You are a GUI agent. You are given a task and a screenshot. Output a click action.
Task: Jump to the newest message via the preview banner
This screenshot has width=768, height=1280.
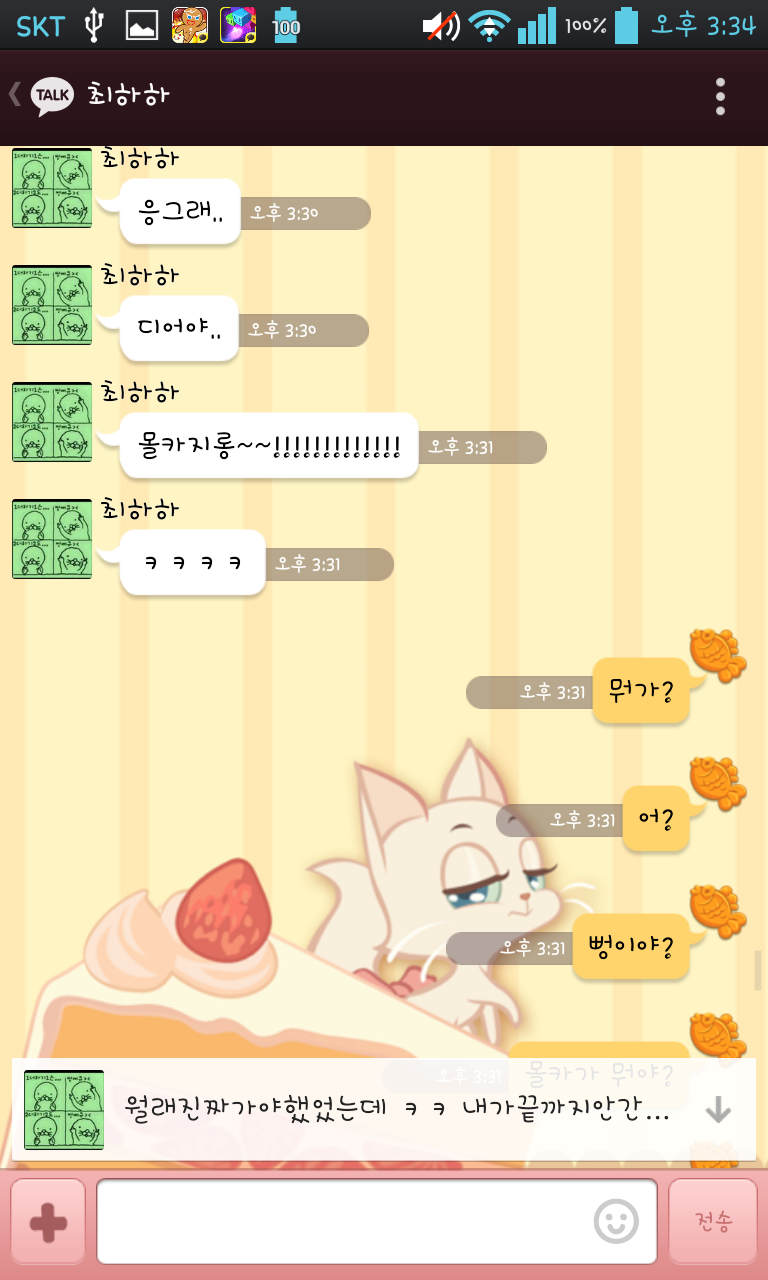pyautogui.click(x=384, y=1109)
